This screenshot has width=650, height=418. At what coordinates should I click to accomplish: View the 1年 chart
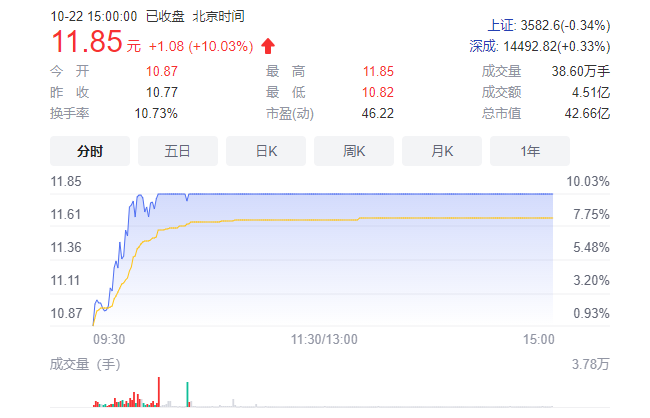[530, 151]
